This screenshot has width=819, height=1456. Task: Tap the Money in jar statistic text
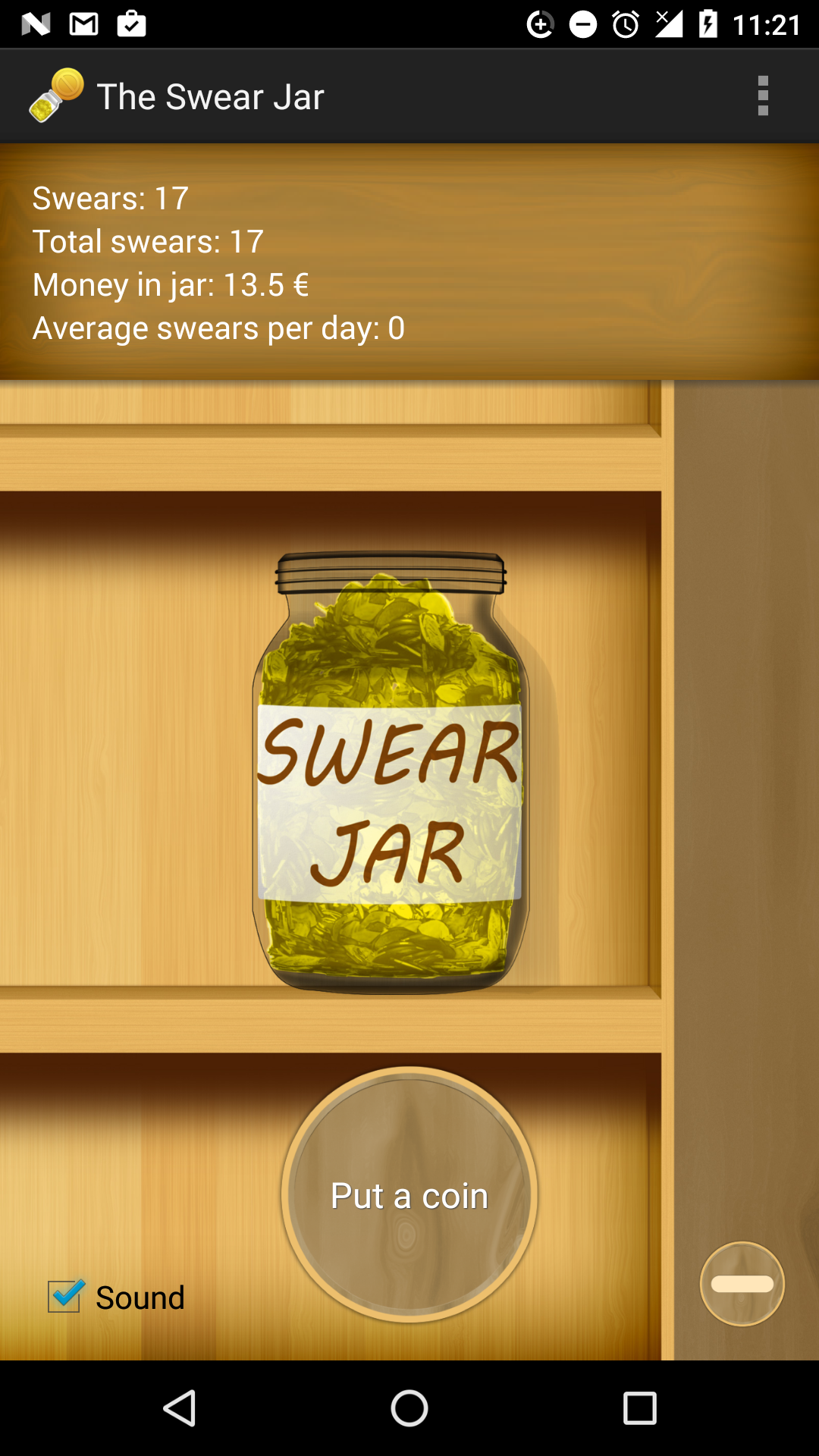coord(171,284)
